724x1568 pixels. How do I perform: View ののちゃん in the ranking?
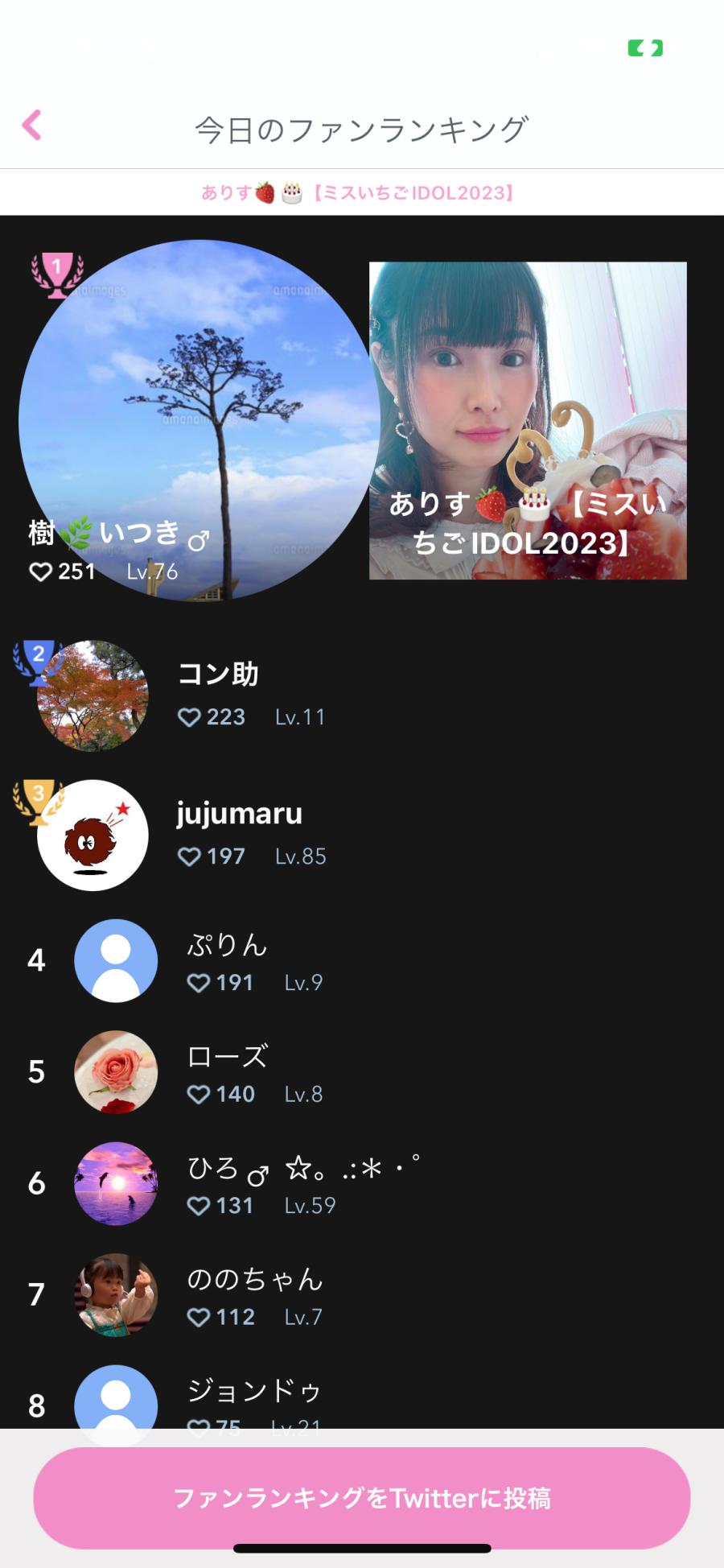(x=253, y=1294)
